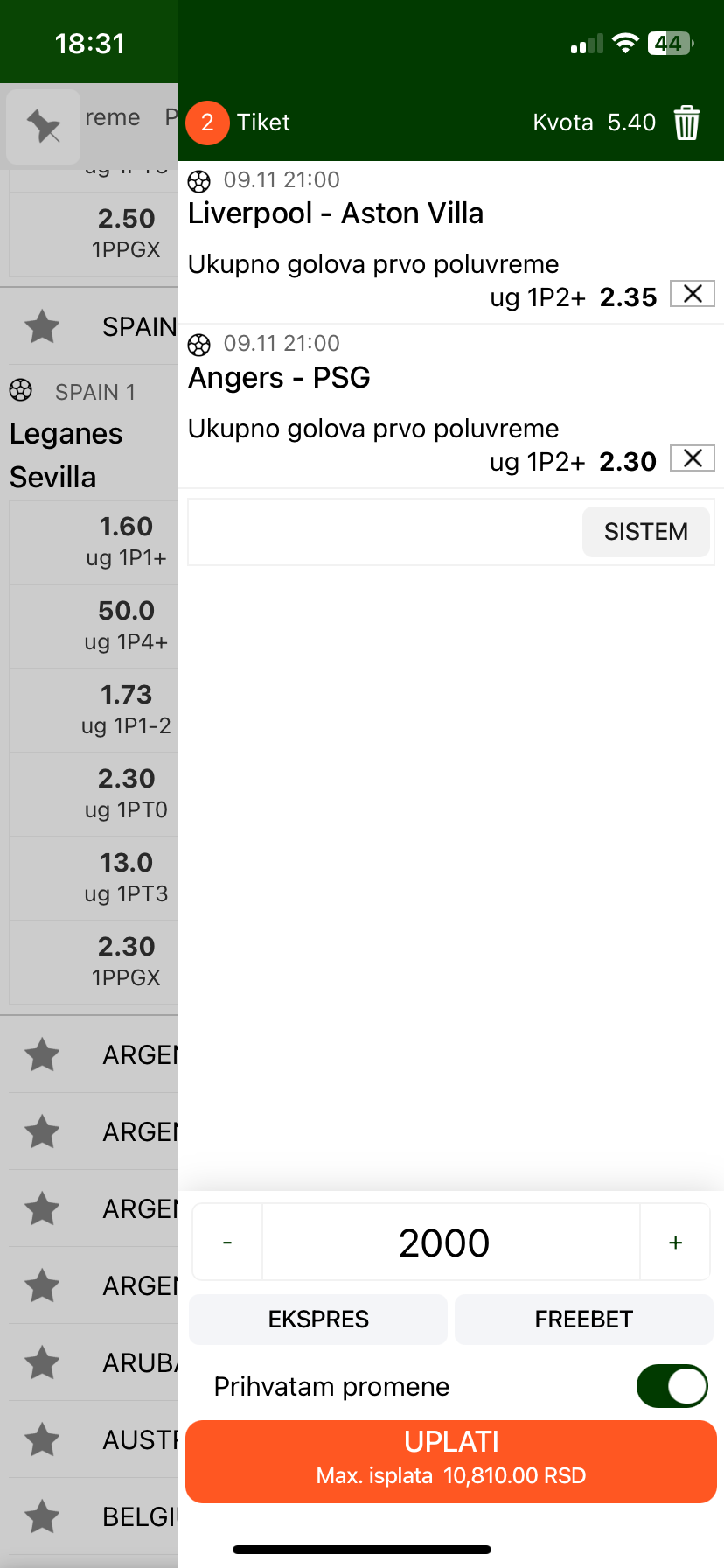Viewport: 724px width, 1568px height.
Task: Select the 1.73 ug 1P1-2 odds
Action: tap(126, 708)
